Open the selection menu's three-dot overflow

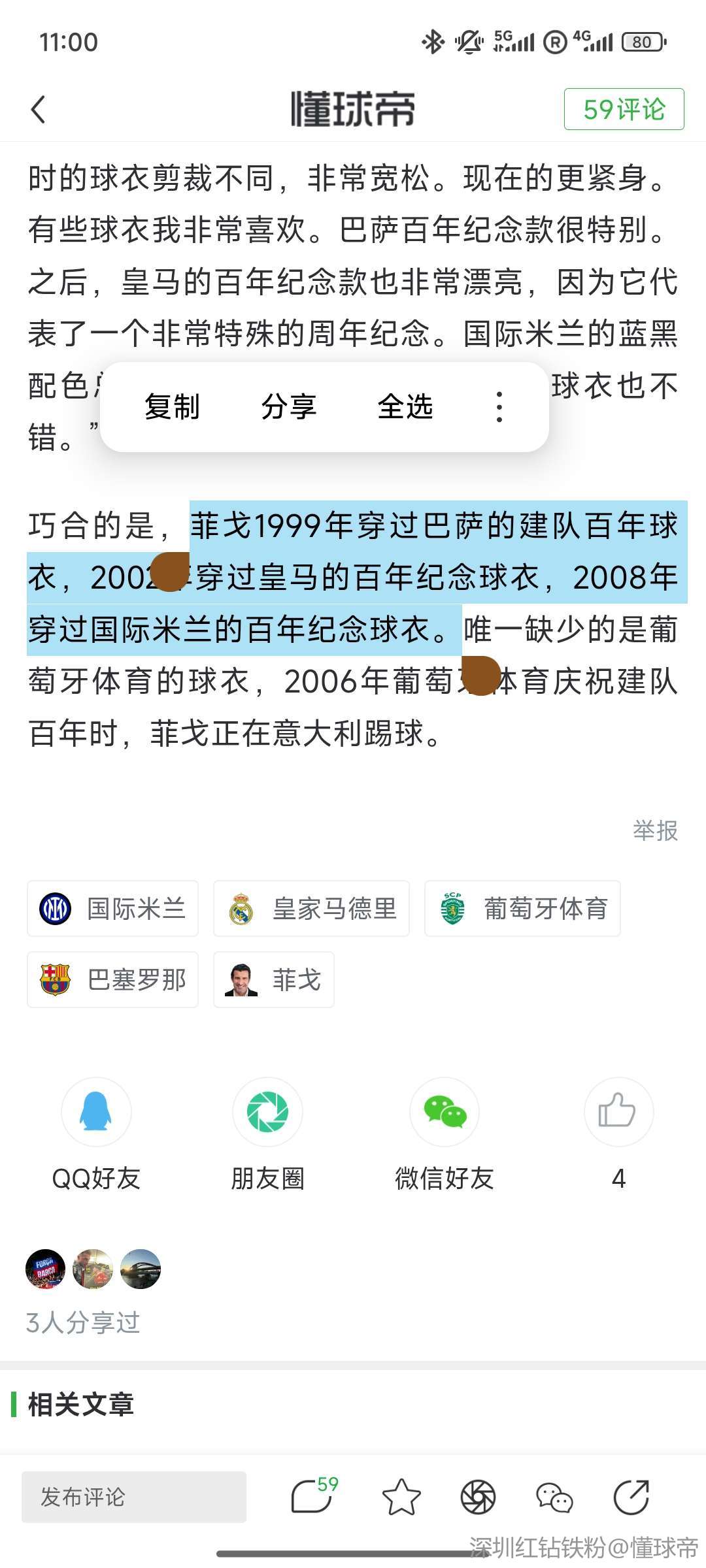point(499,407)
